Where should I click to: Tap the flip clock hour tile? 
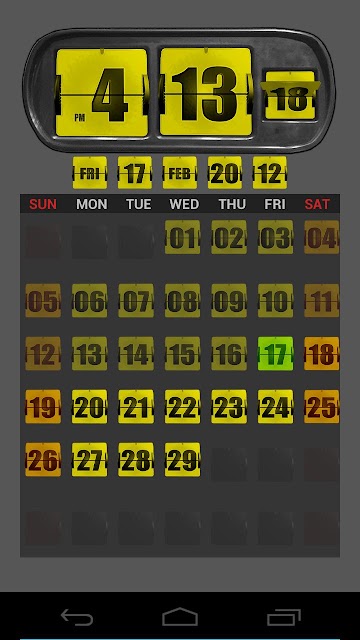click(x=102, y=93)
